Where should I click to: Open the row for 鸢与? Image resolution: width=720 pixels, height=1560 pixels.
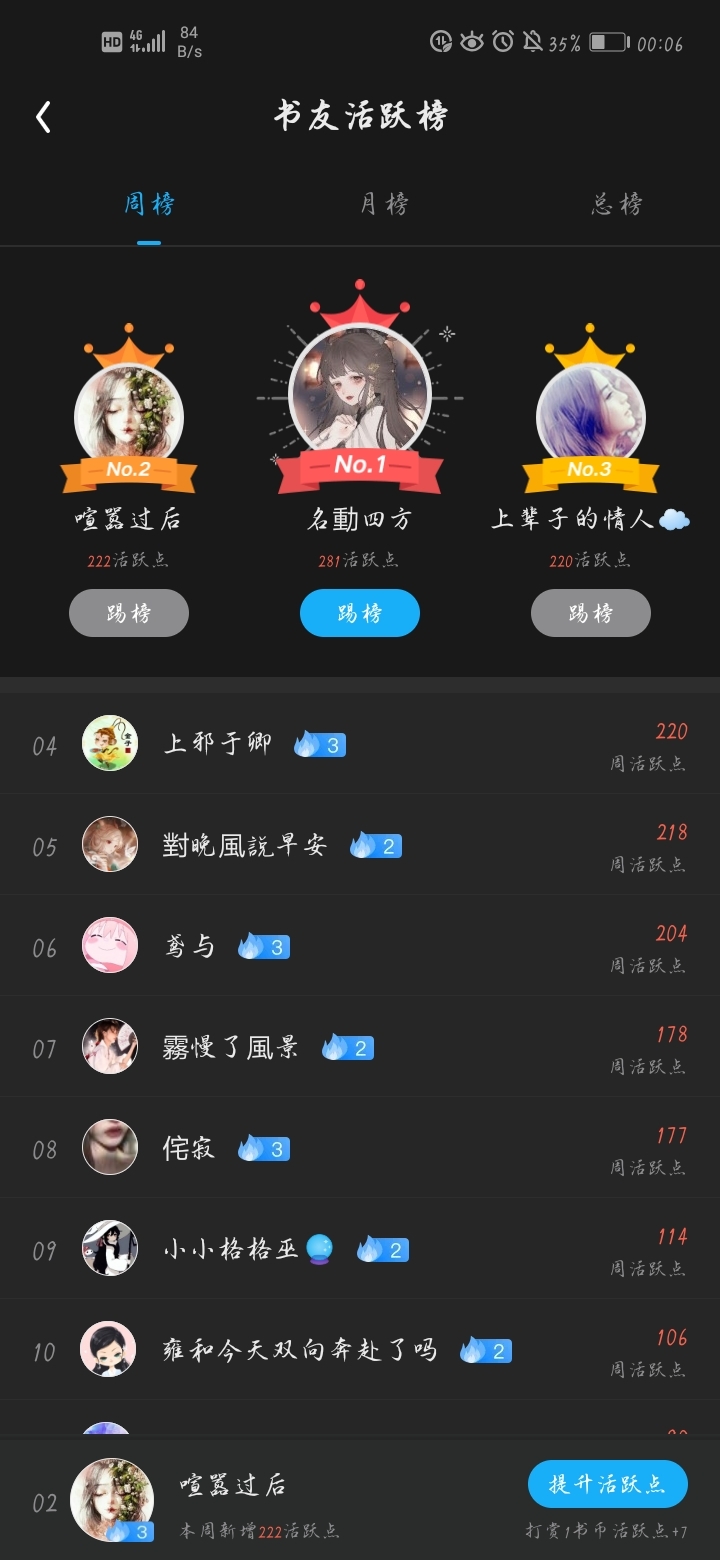[360, 946]
